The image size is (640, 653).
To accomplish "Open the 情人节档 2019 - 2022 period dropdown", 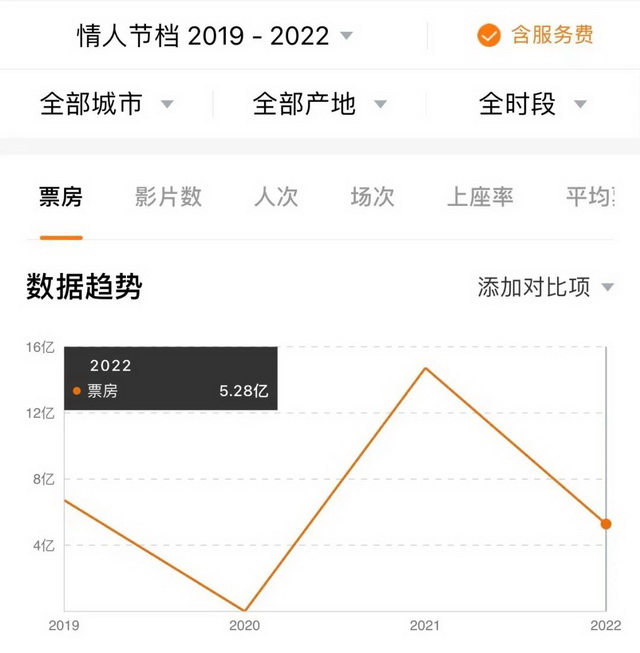I will click(x=215, y=36).
